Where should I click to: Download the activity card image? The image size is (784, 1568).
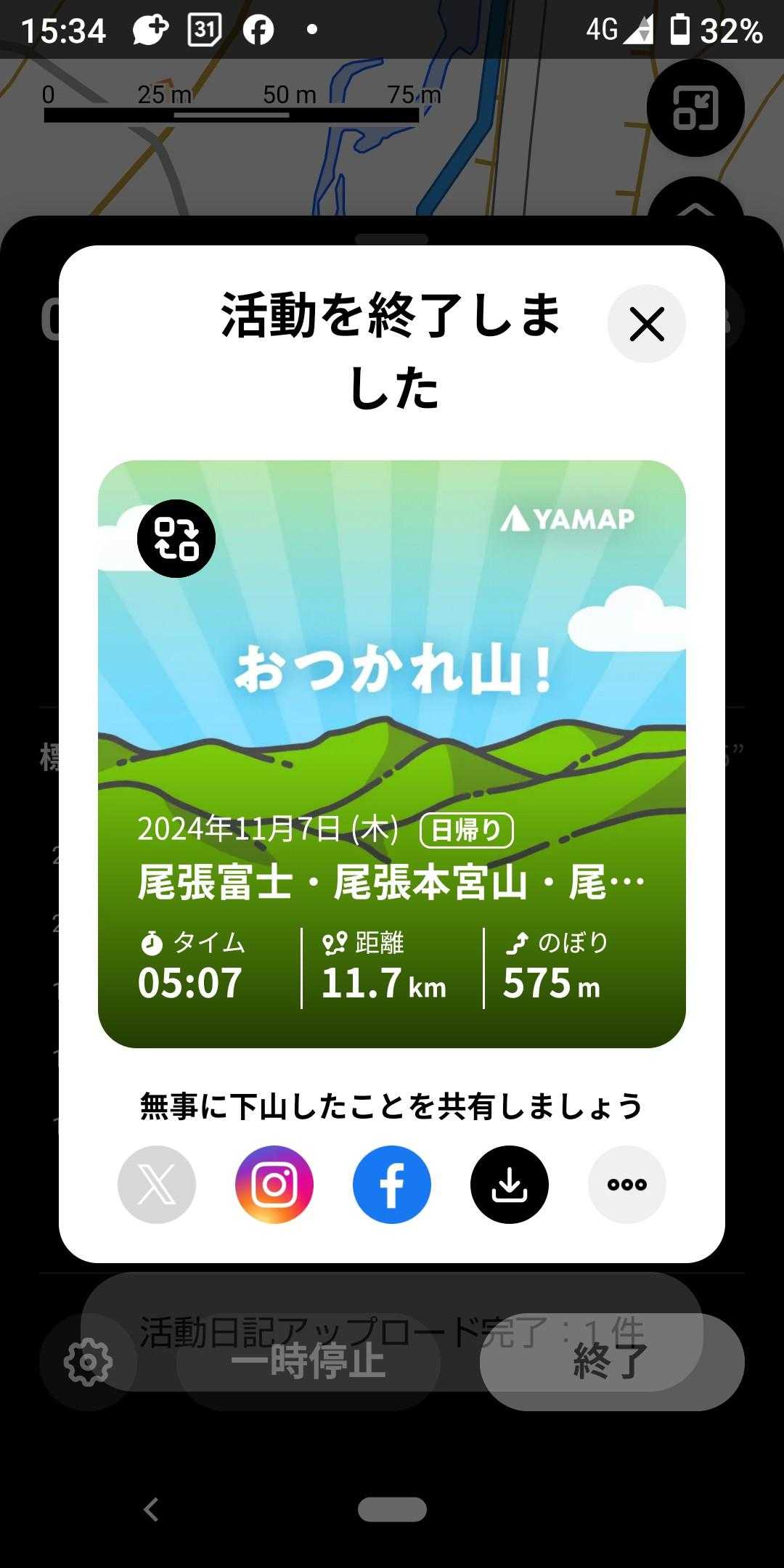click(x=510, y=1185)
